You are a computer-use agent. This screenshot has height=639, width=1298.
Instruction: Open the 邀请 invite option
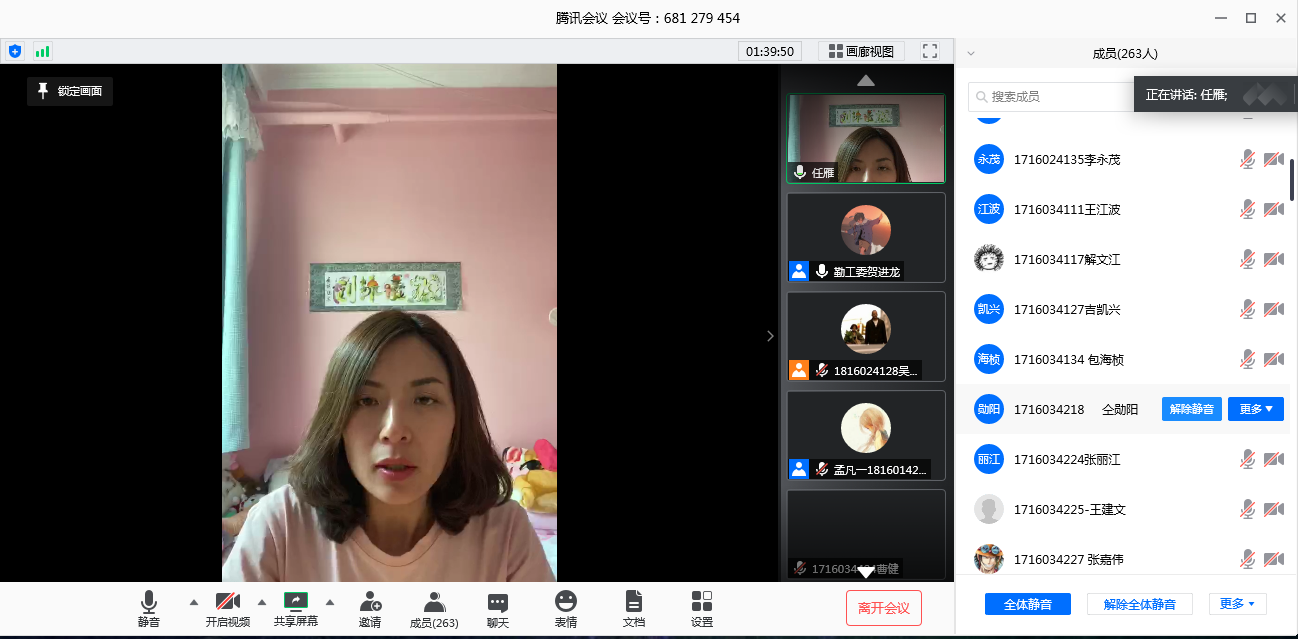370,608
